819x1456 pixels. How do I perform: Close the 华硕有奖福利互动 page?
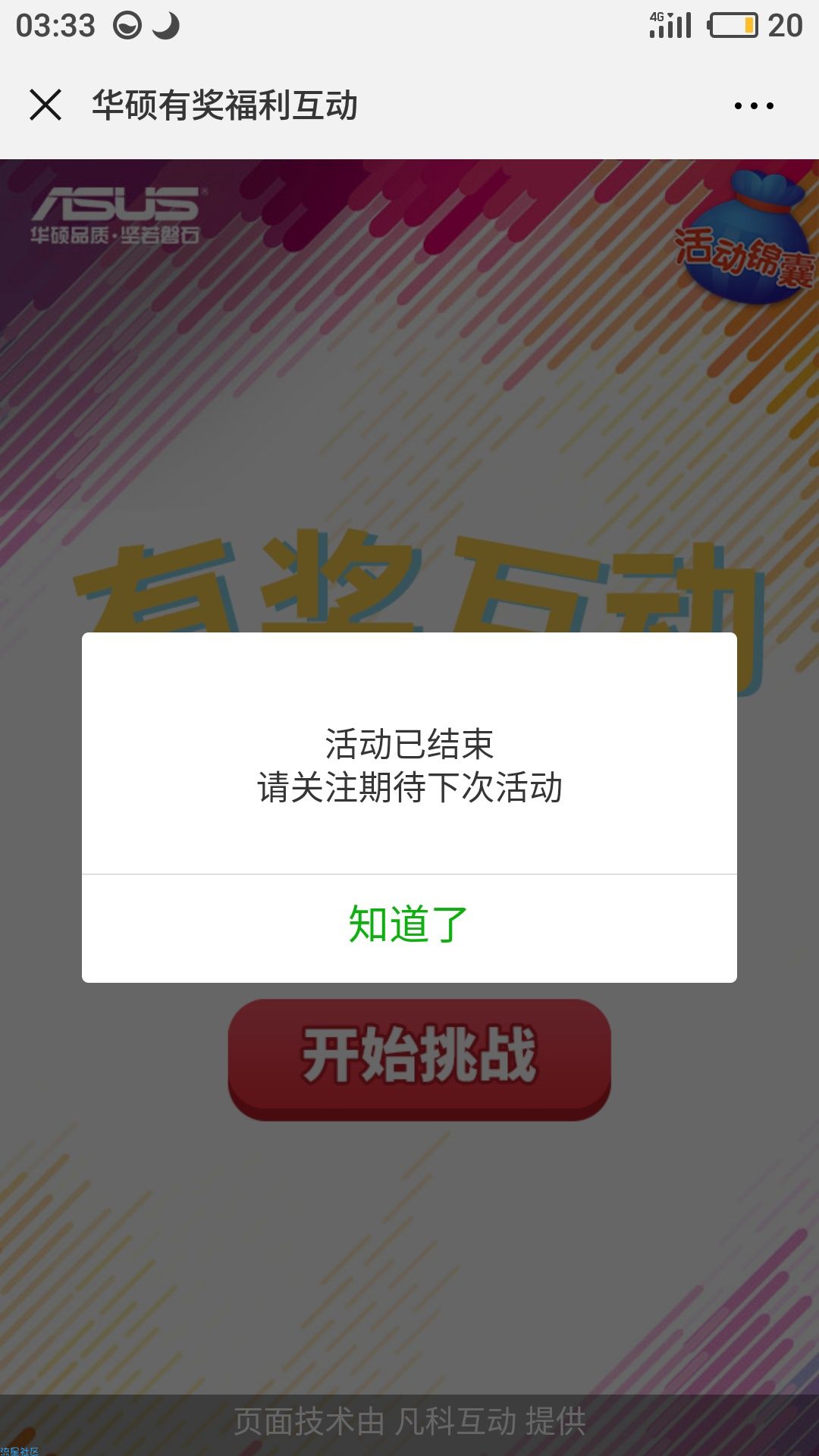tap(45, 105)
